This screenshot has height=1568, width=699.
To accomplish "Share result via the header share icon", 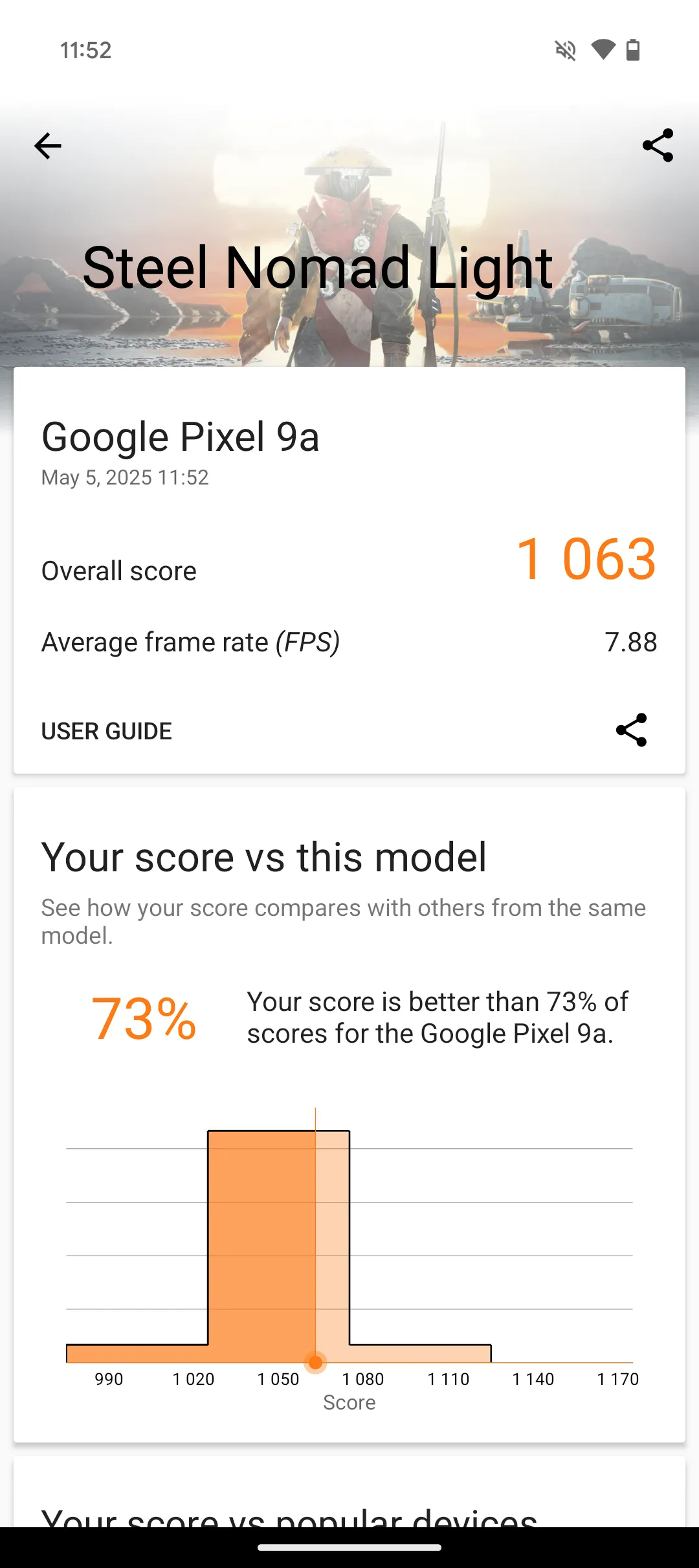I will [658, 146].
